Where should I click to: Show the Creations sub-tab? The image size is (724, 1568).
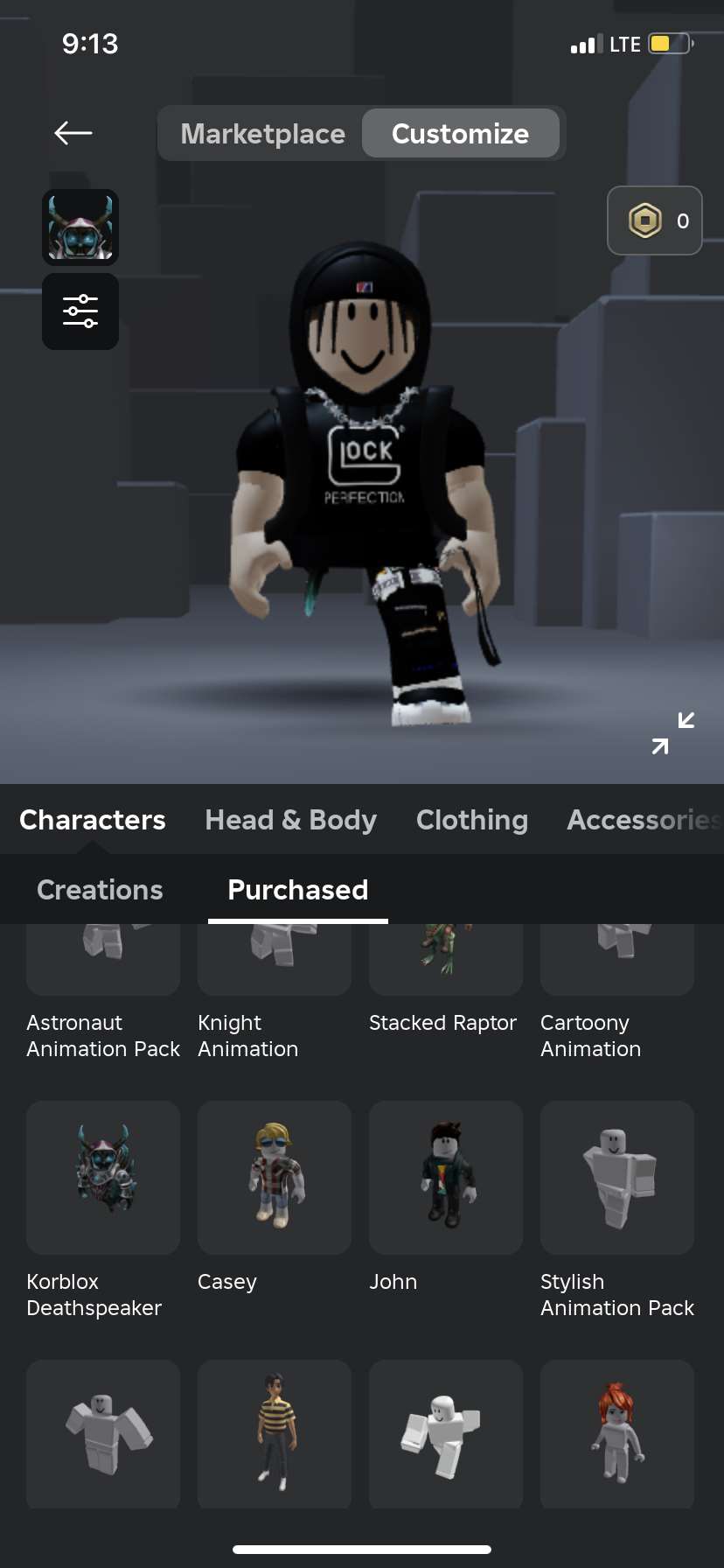point(100,890)
